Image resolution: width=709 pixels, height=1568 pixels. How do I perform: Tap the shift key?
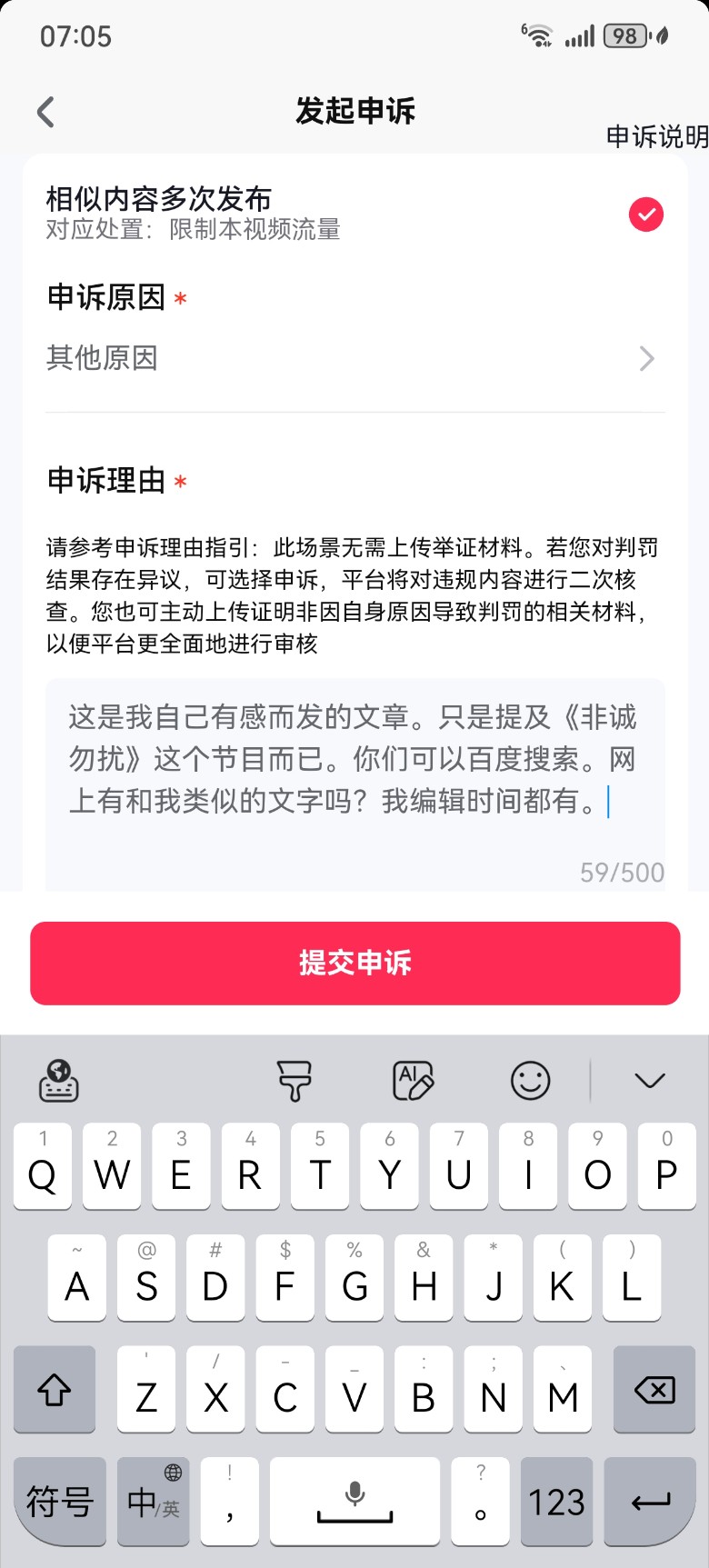pos(55,1390)
